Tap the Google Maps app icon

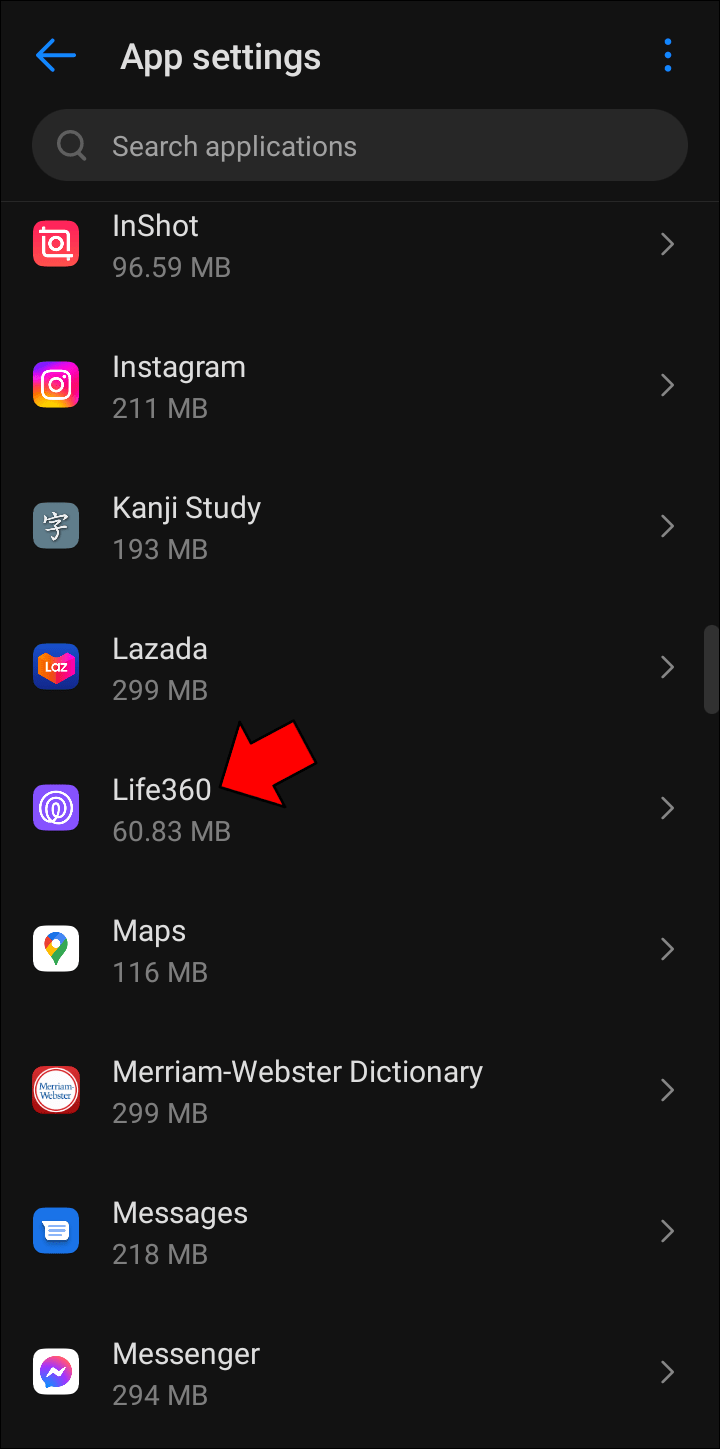pyautogui.click(x=56, y=948)
